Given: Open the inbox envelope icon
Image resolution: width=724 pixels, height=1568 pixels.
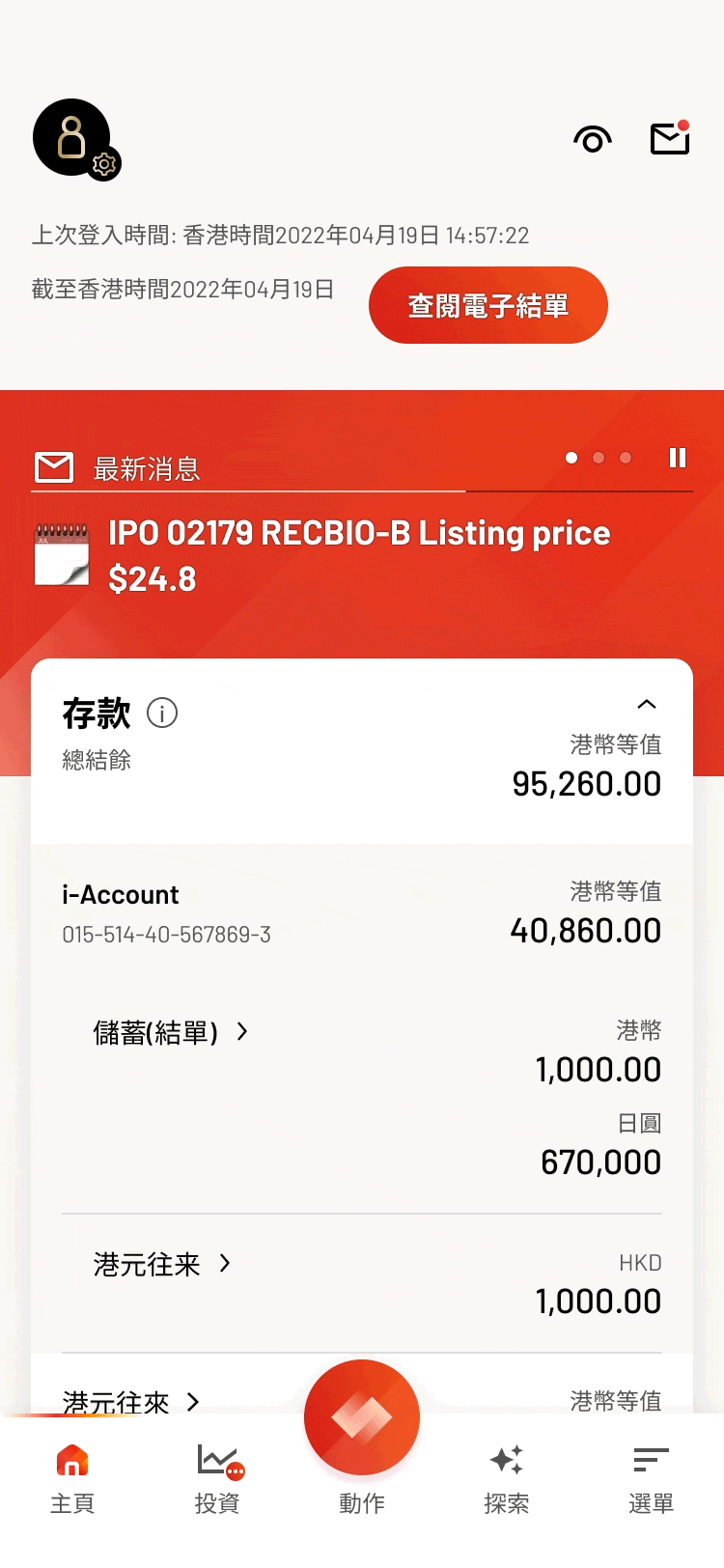Looking at the screenshot, I should tap(670, 138).
